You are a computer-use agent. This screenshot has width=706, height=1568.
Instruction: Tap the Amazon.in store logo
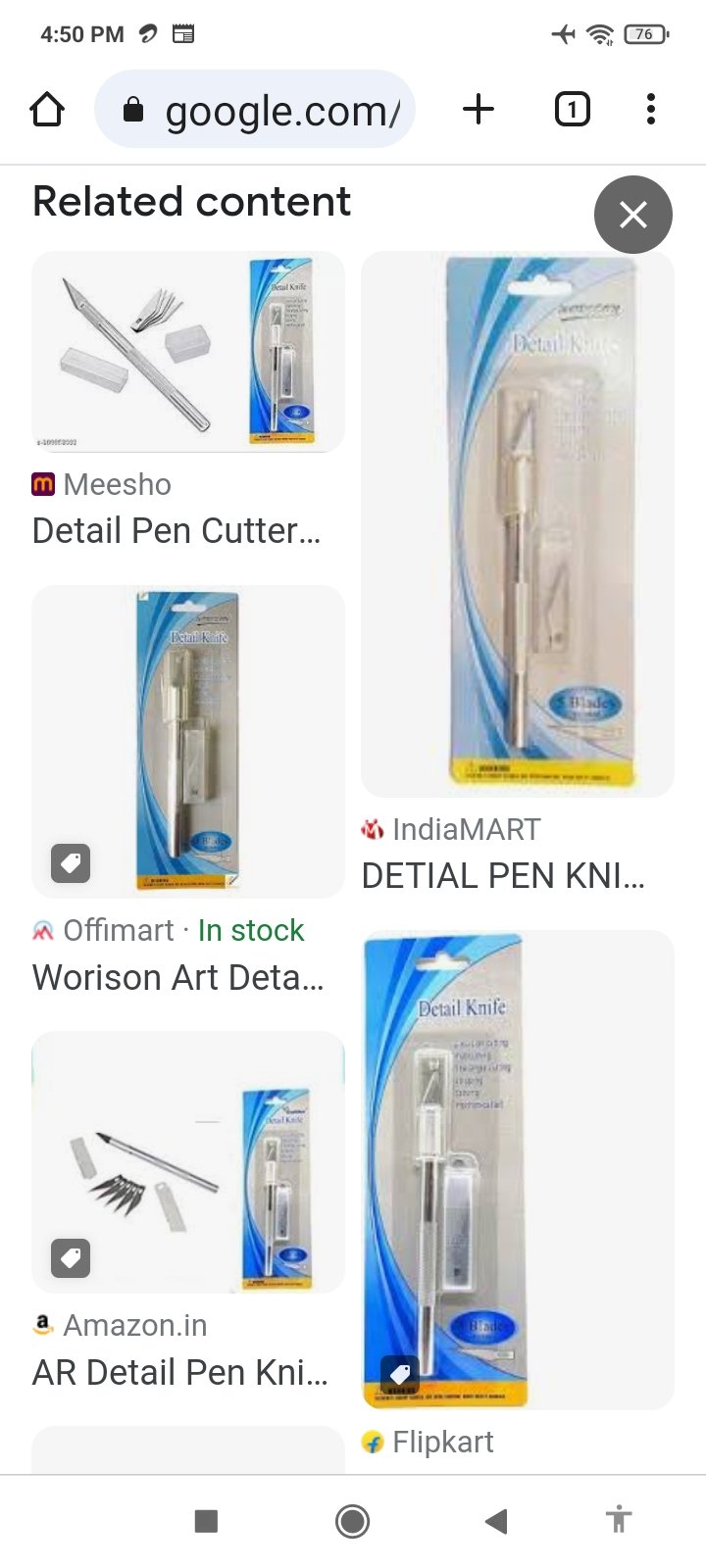(41, 1325)
